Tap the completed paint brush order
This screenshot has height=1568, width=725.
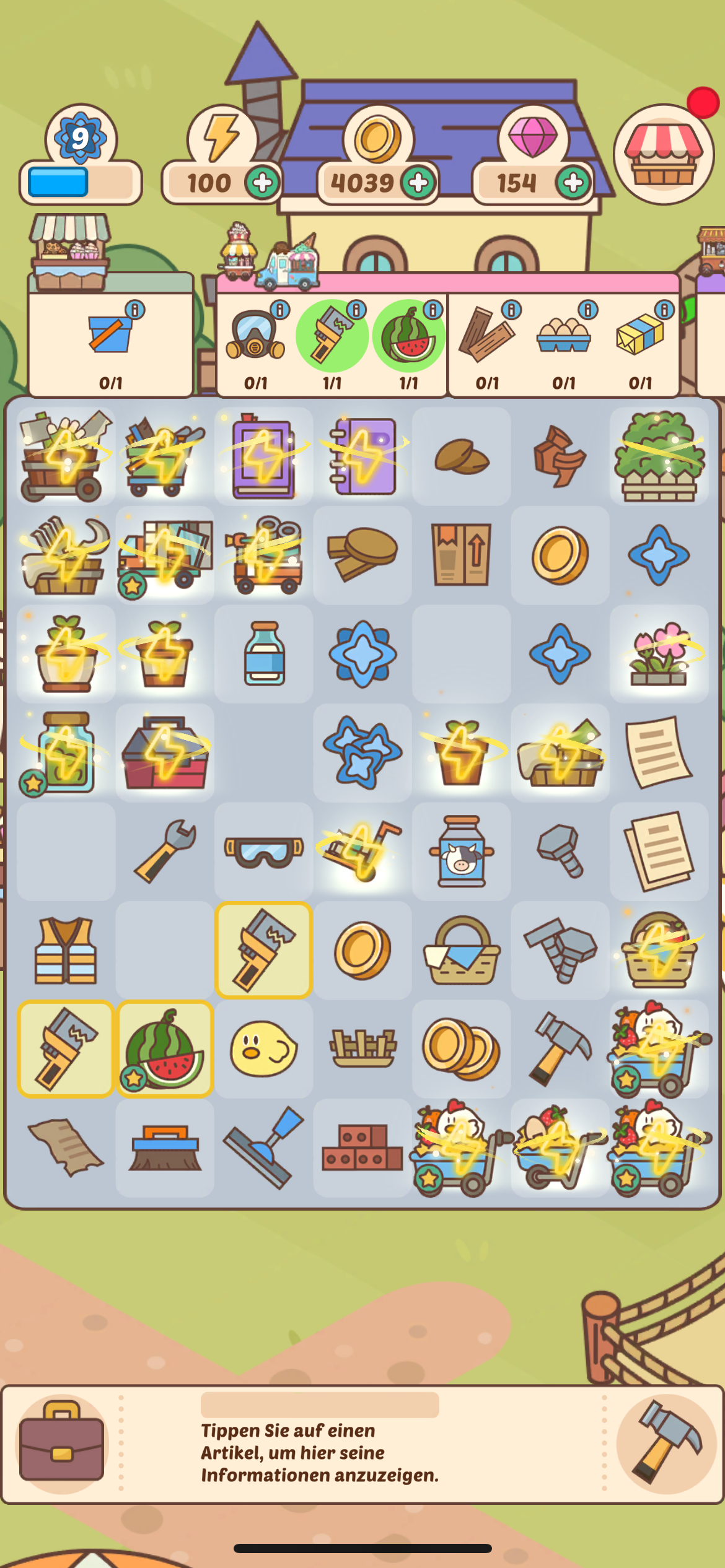tap(332, 338)
